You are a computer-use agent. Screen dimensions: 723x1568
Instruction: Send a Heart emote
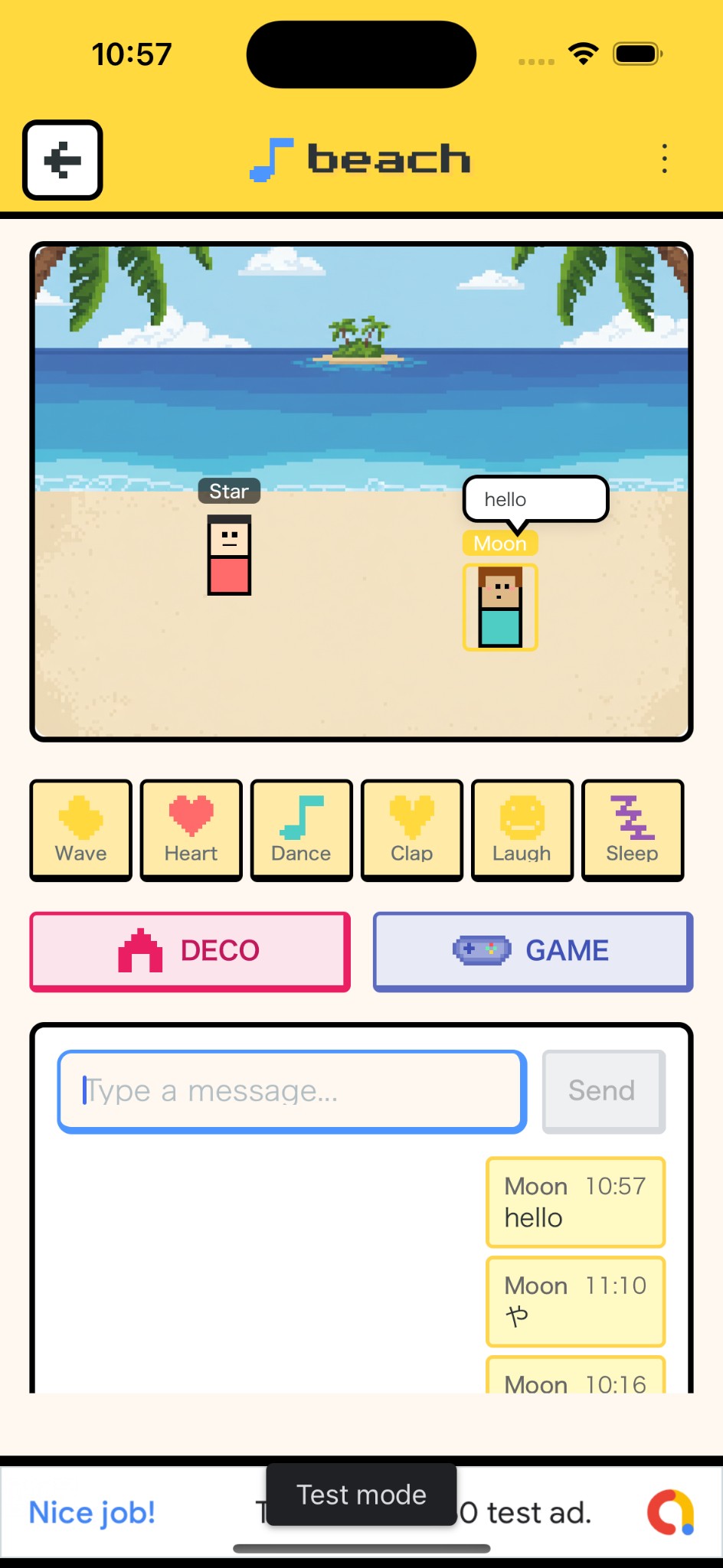(x=191, y=831)
